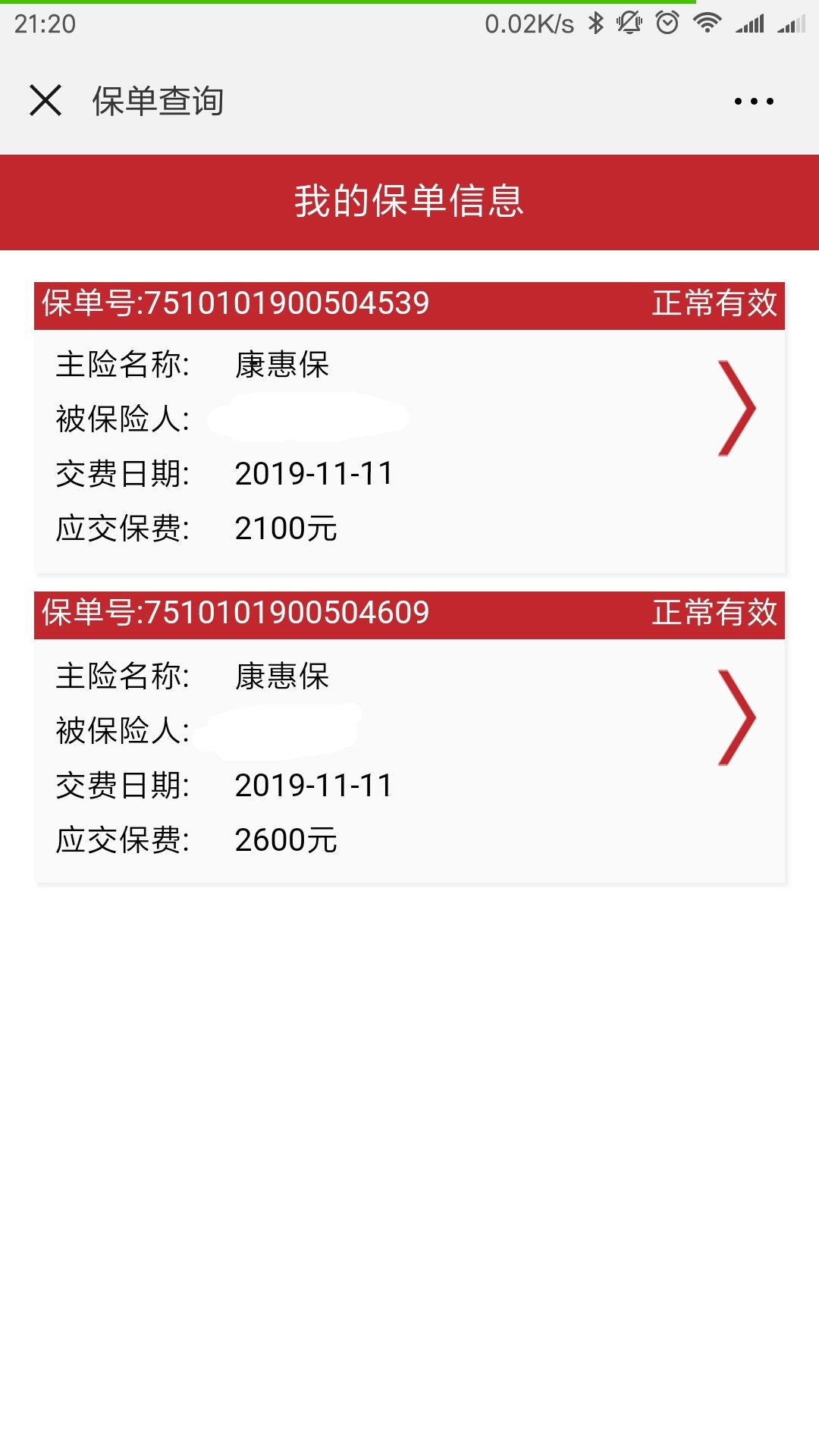
Task: Select the 保单查询 title in the navigation bar
Action: [x=157, y=99]
